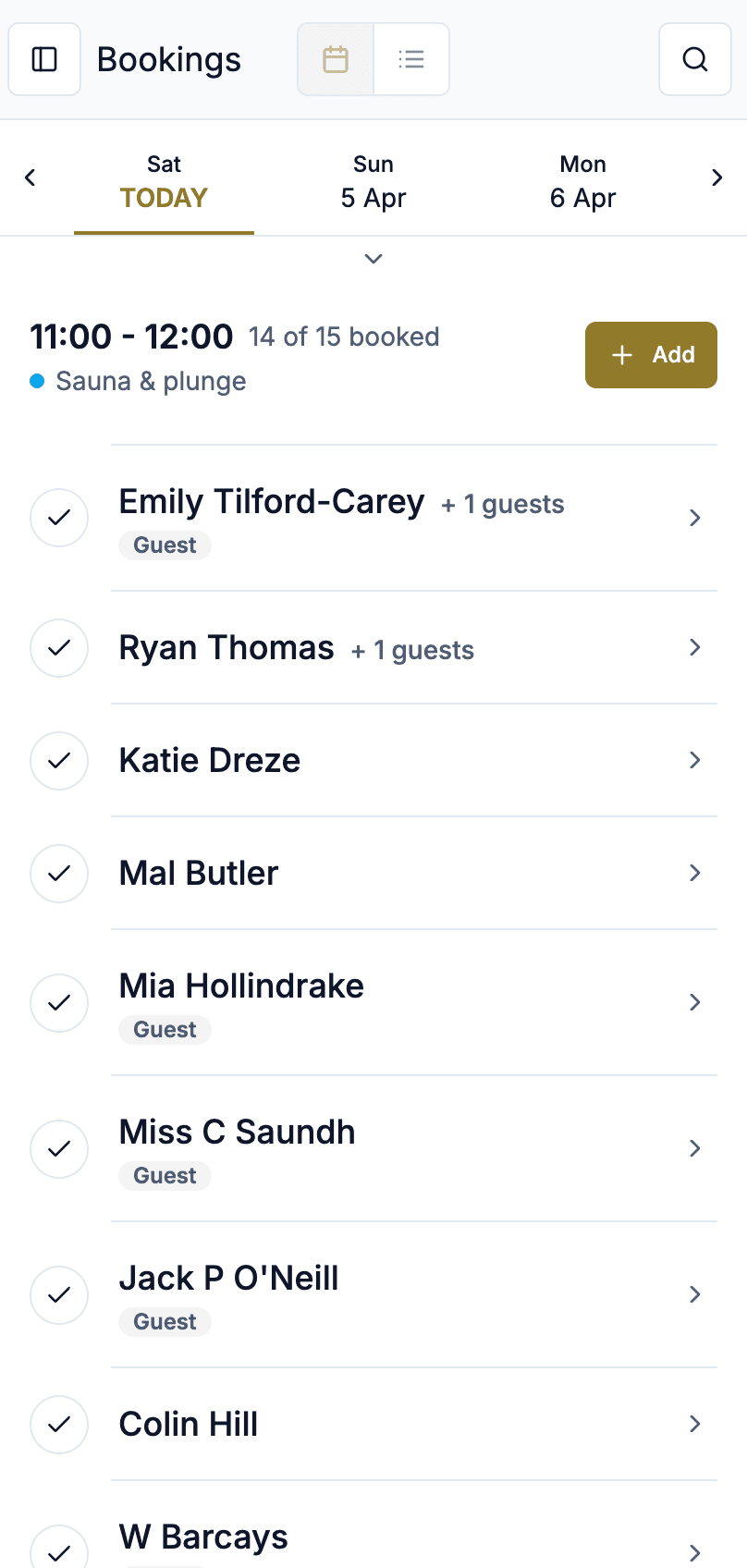Screen dimensions: 747x1568
Task: Go to next dates arrow
Action: 716,178
